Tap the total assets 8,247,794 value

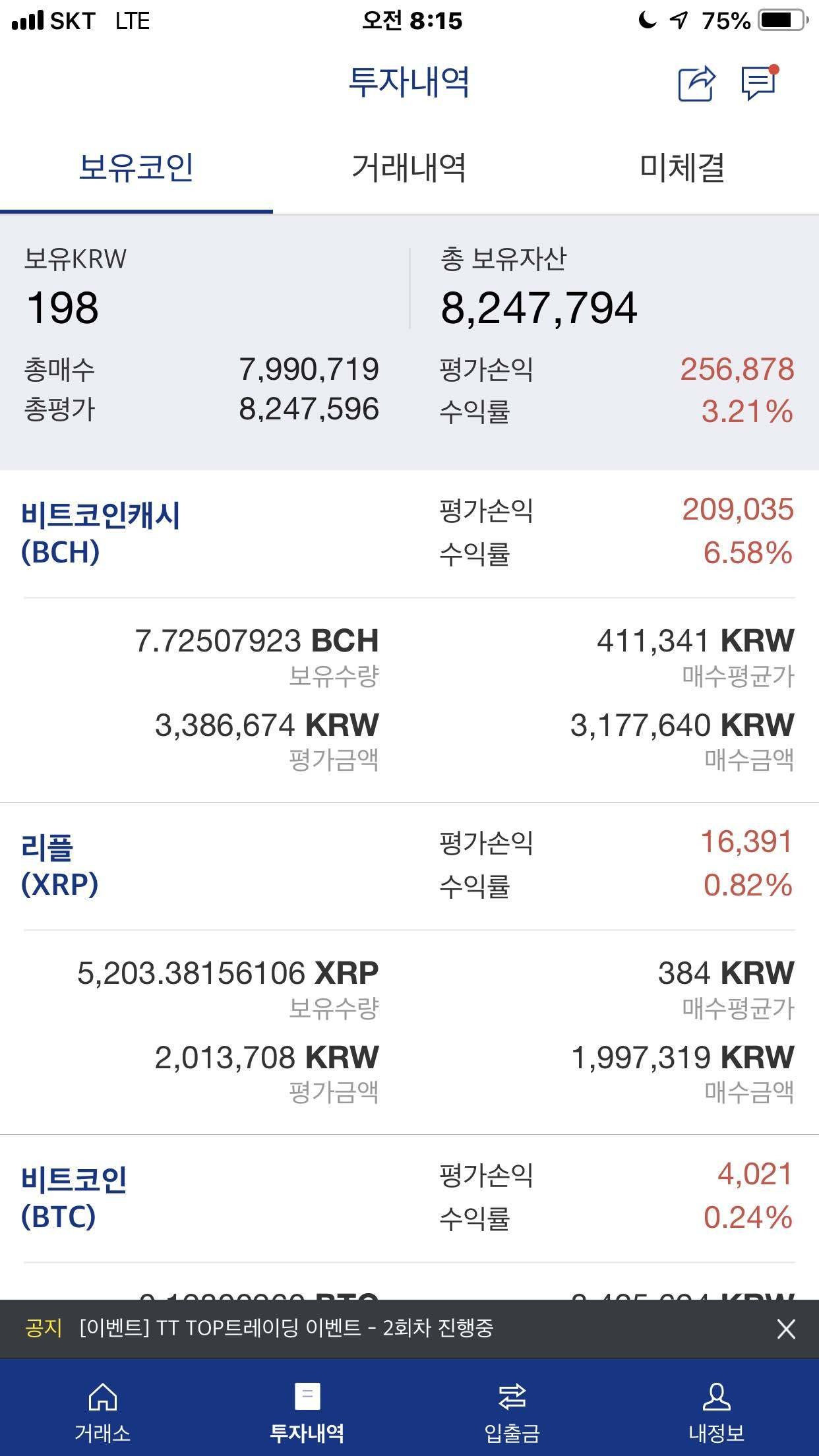click(541, 307)
